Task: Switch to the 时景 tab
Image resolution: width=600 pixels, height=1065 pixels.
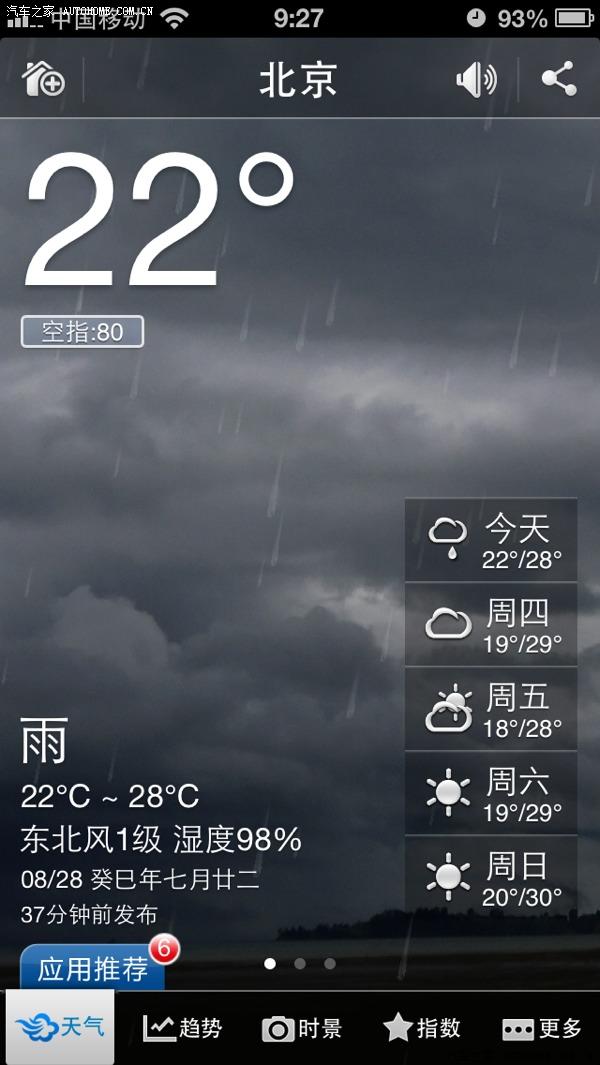Action: coord(301,1028)
